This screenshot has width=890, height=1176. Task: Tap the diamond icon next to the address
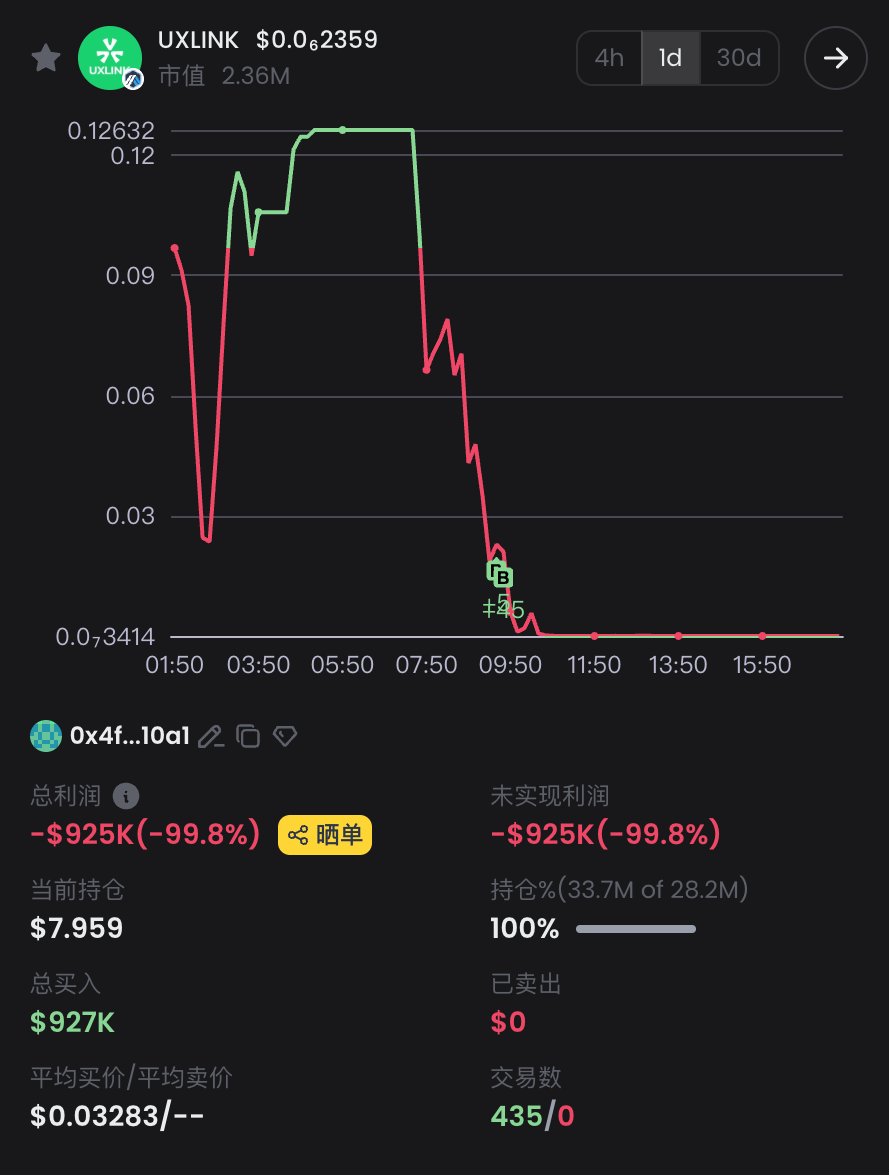[x=286, y=737]
